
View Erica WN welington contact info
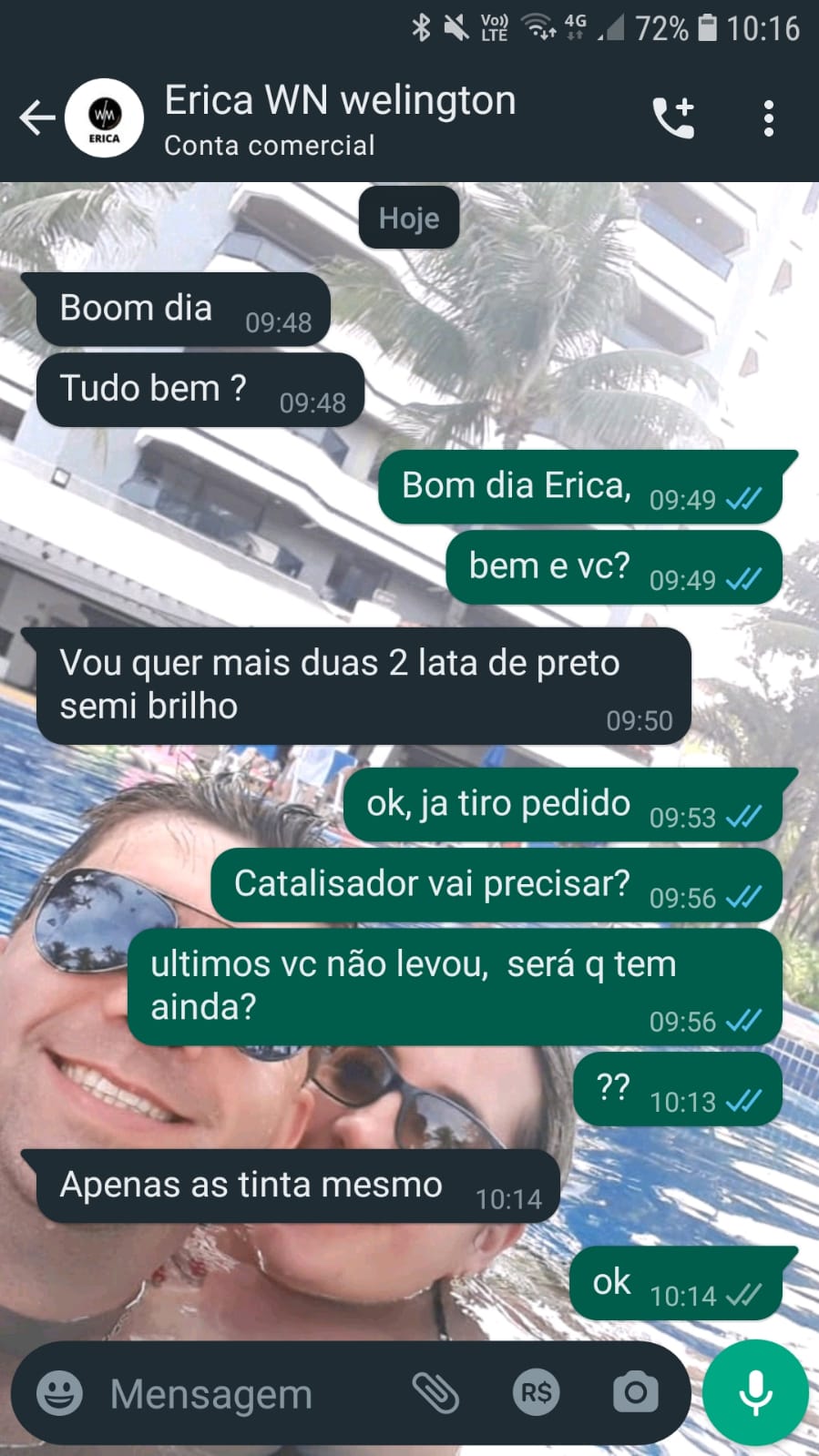click(340, 118)
